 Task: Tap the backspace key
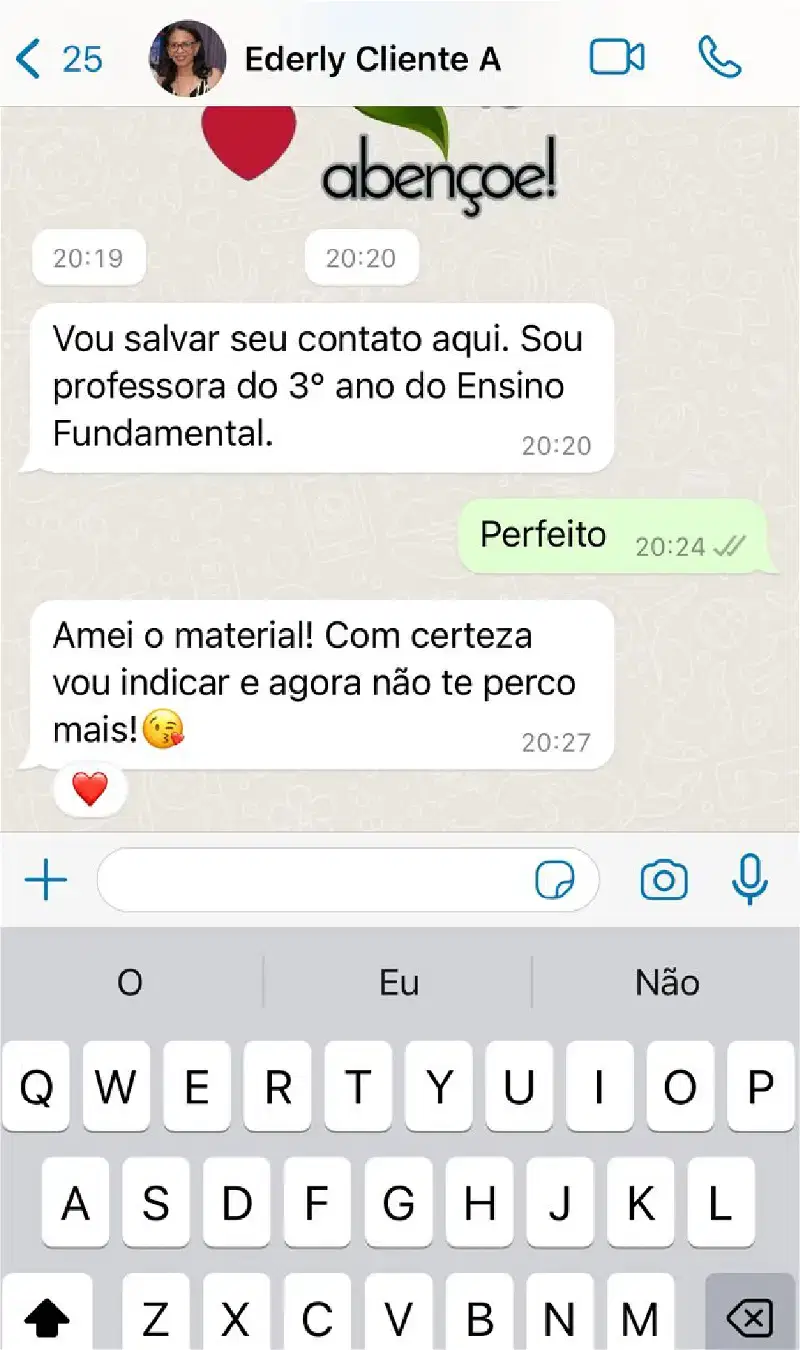(x=750, y=1319)
